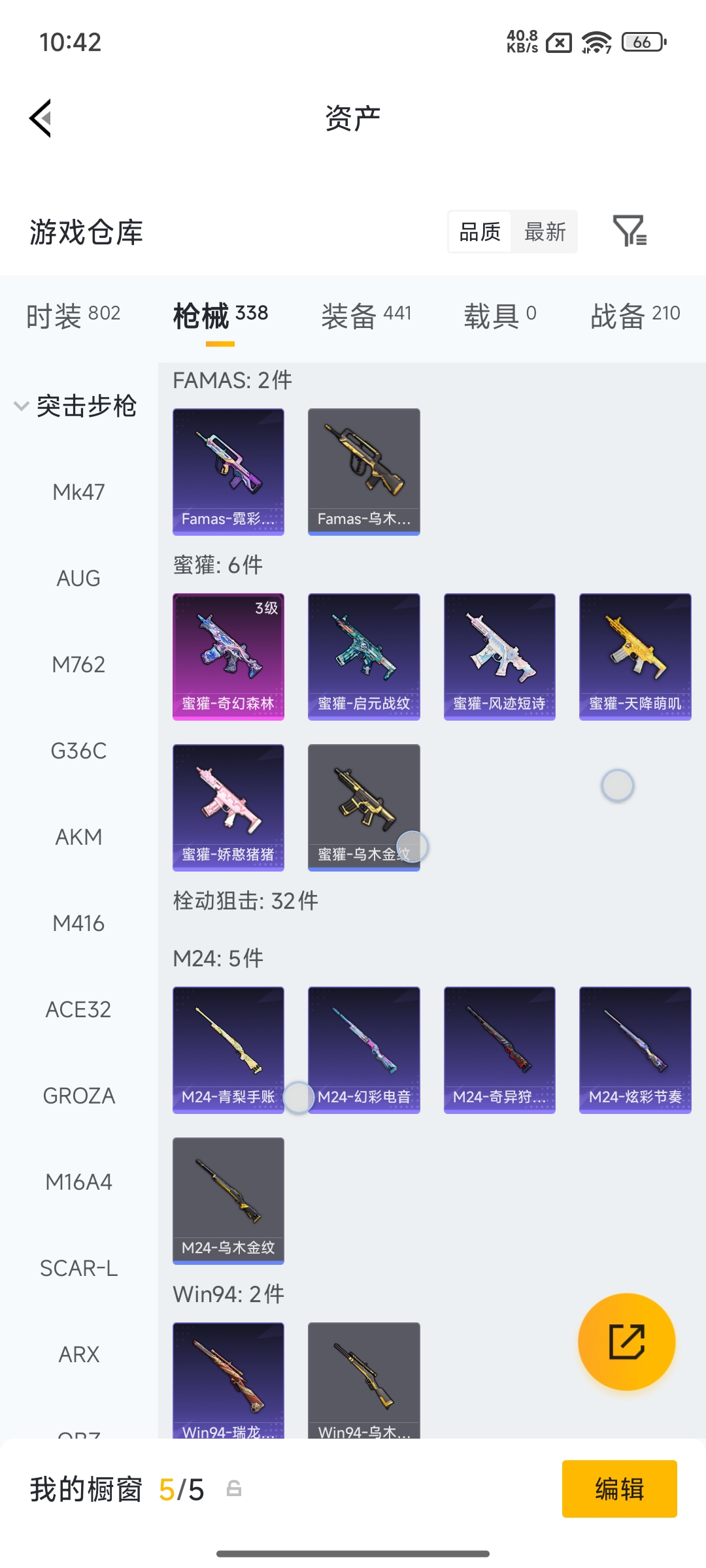Open the filter icon next to 最新
706x1568 pixels.
(x=630, y=231)
